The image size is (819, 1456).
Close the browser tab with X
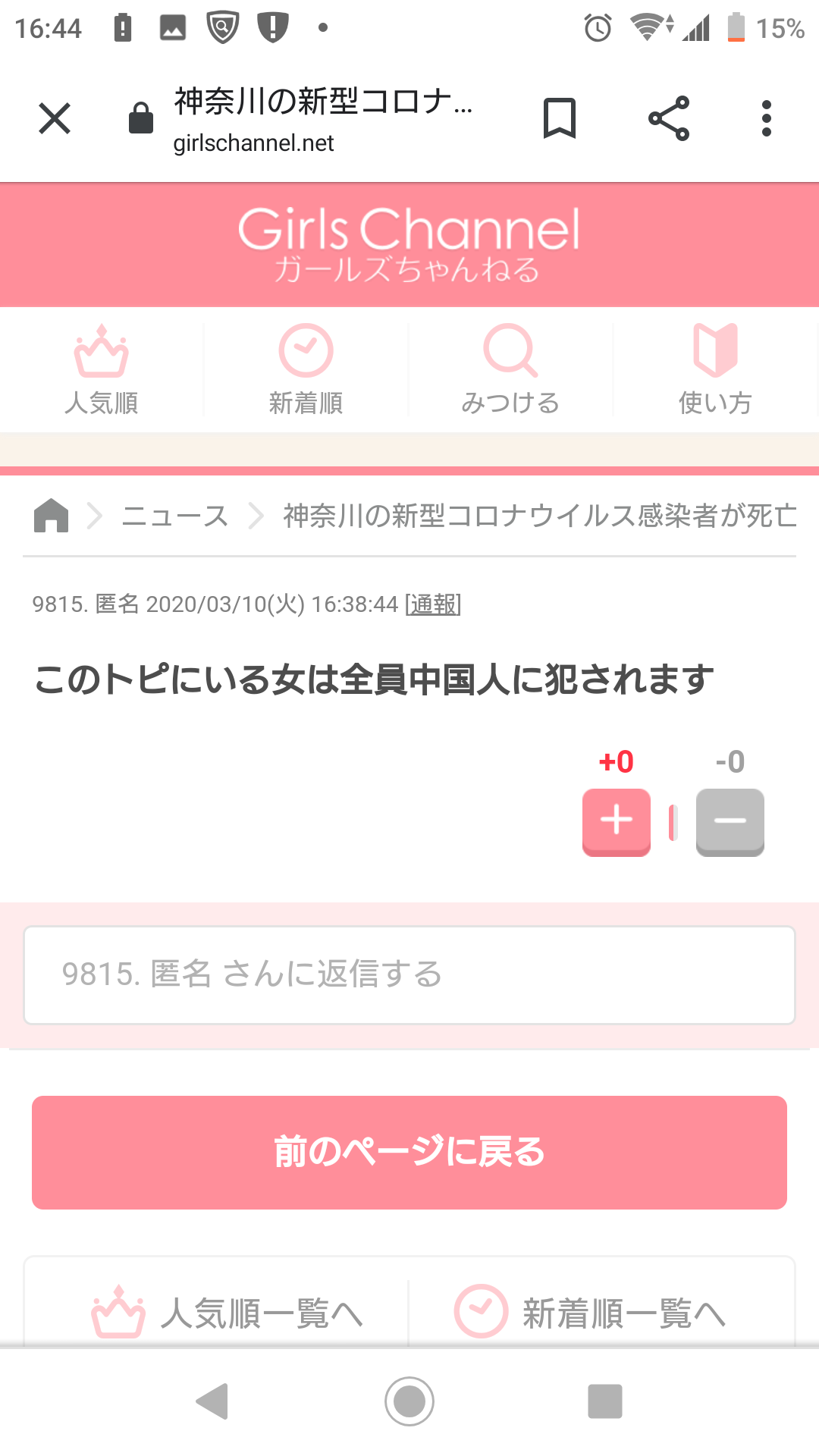(x=55, y=118)
